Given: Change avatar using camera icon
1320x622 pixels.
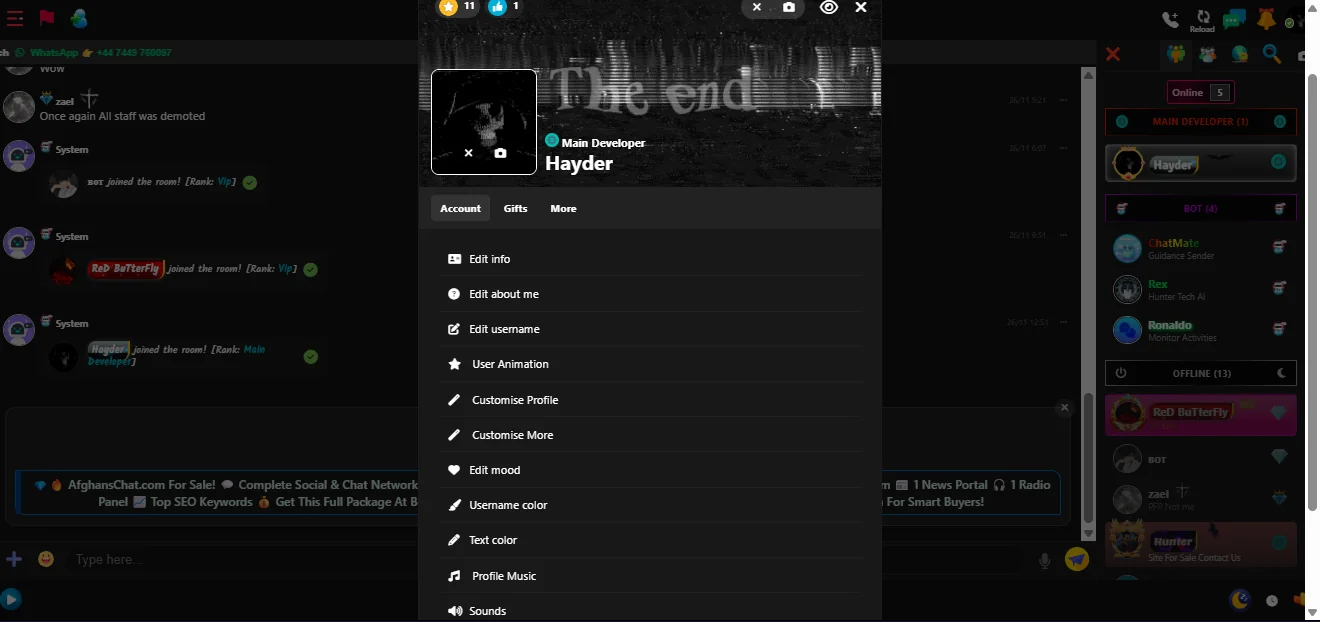Looking at the screenshot, I should [500, 153].
